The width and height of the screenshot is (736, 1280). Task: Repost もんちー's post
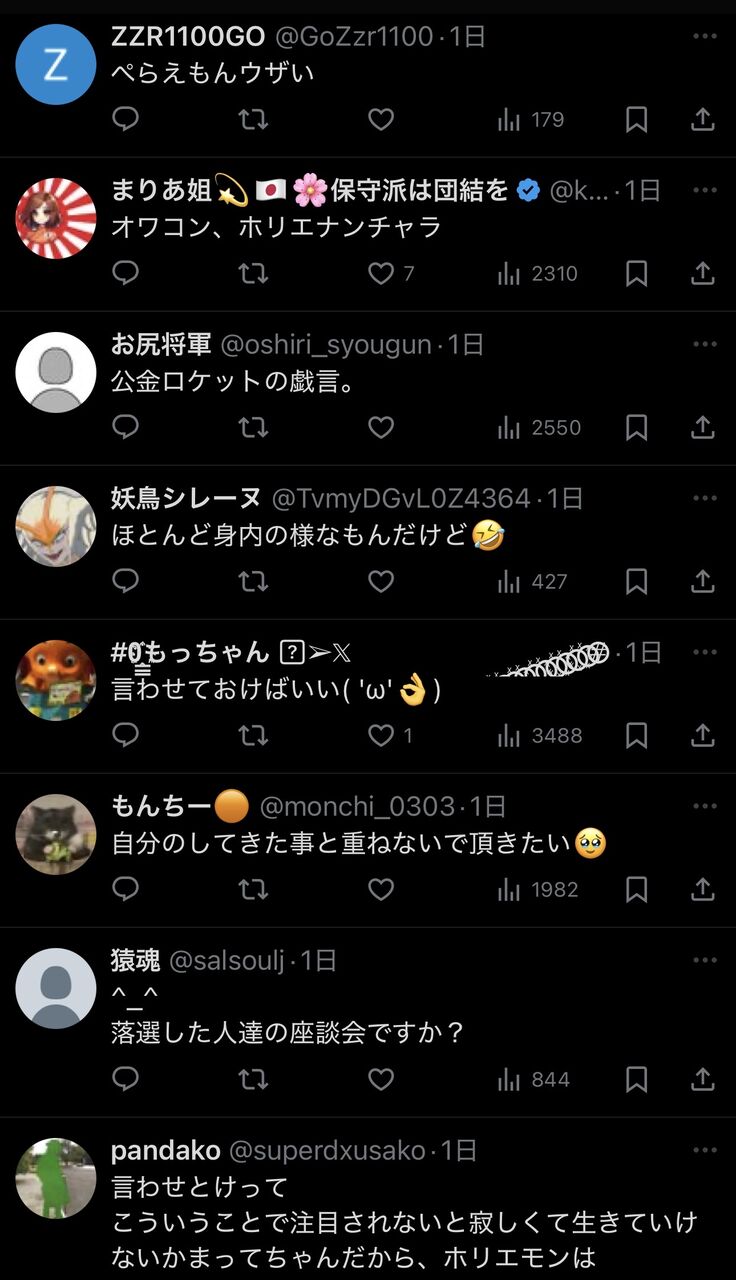pyautogui.click(x=253, y=889)
